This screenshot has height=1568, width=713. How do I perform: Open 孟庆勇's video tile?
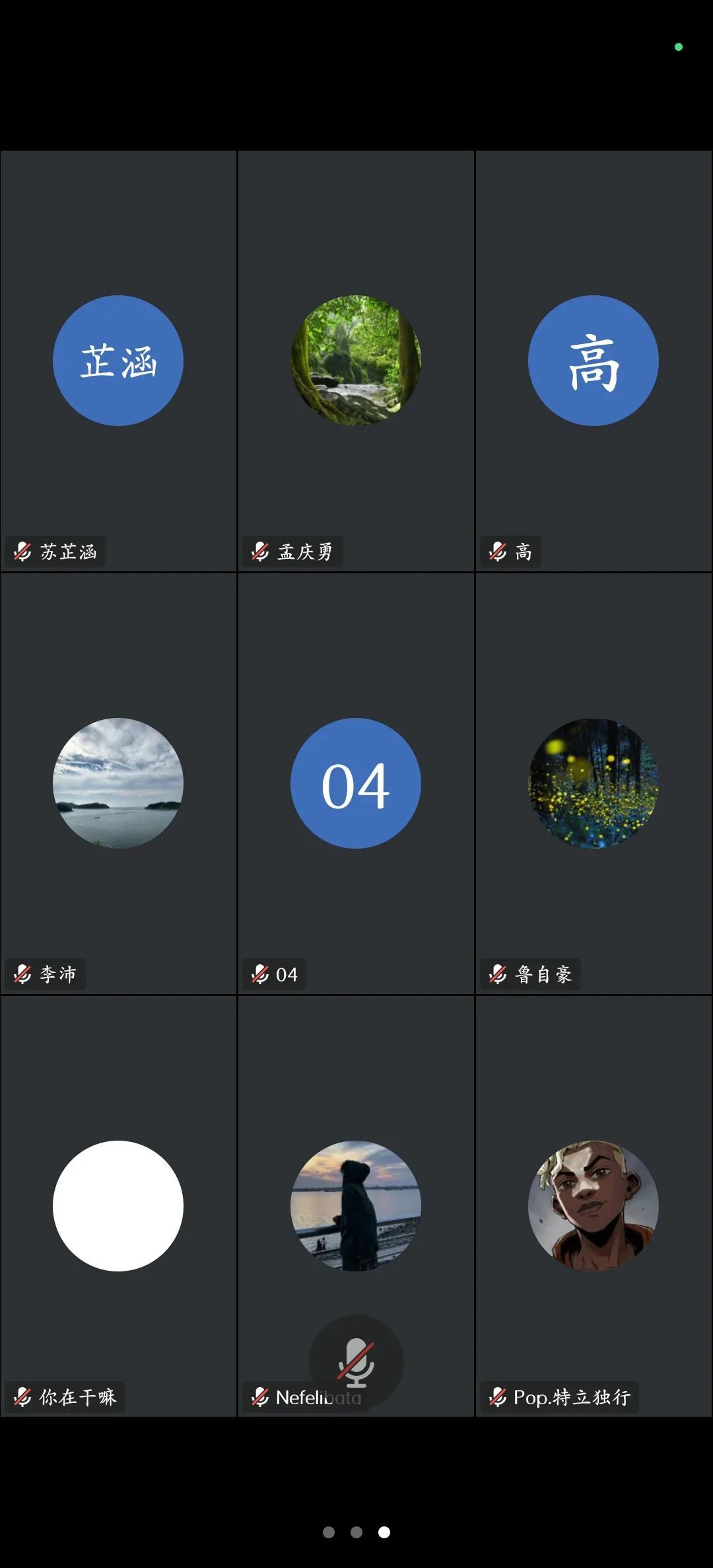[x=356, y=361]
